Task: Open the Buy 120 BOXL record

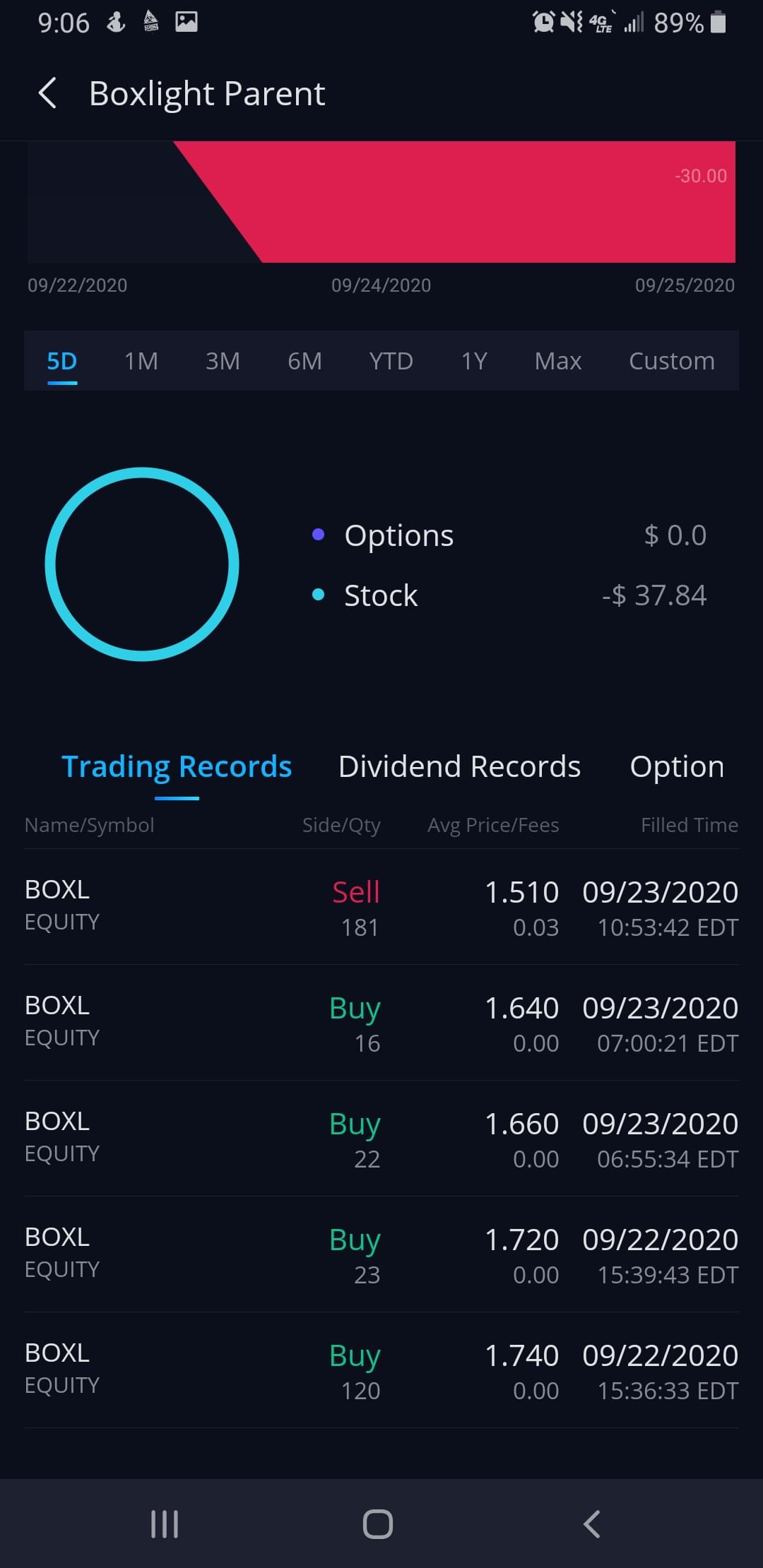Action: [381, 1370]
